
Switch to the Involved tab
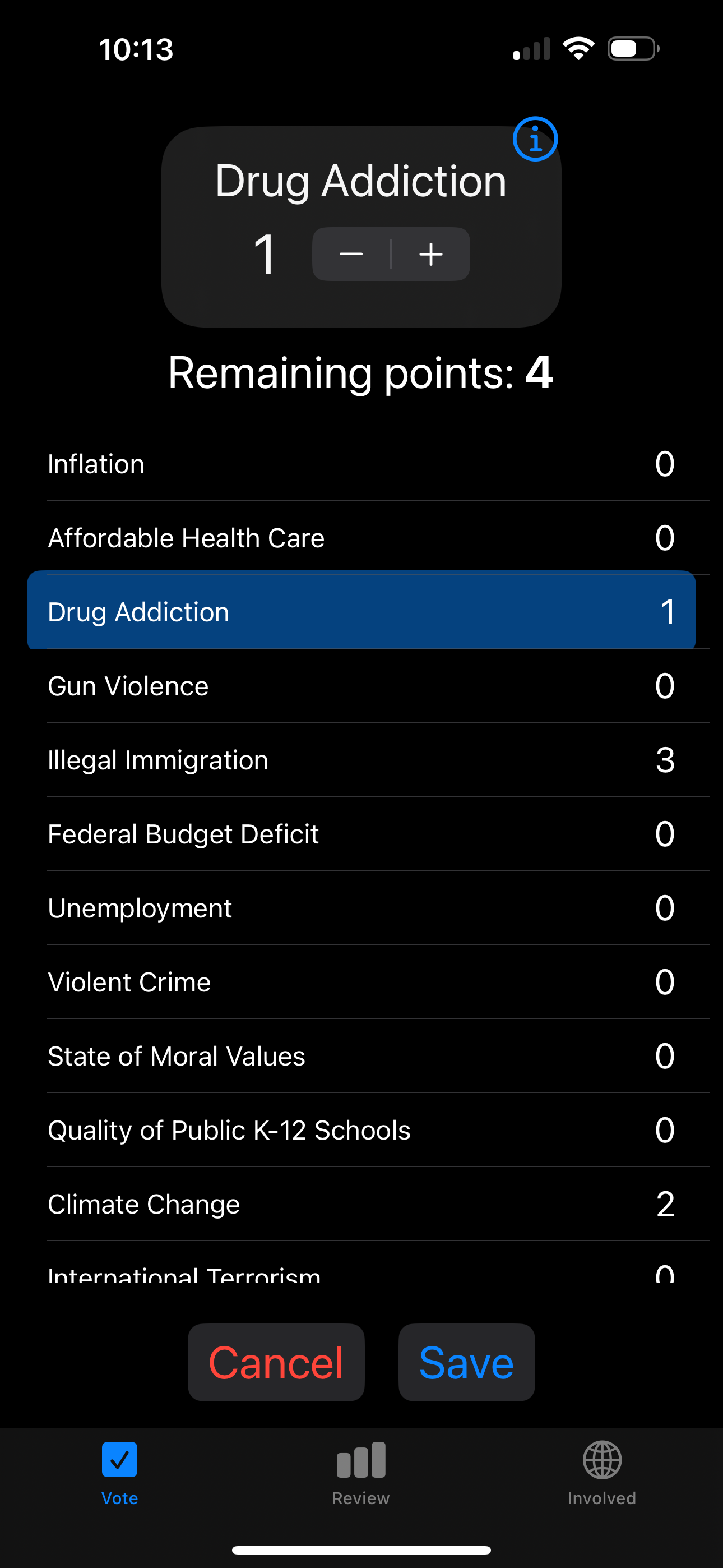pos(602,1472)
